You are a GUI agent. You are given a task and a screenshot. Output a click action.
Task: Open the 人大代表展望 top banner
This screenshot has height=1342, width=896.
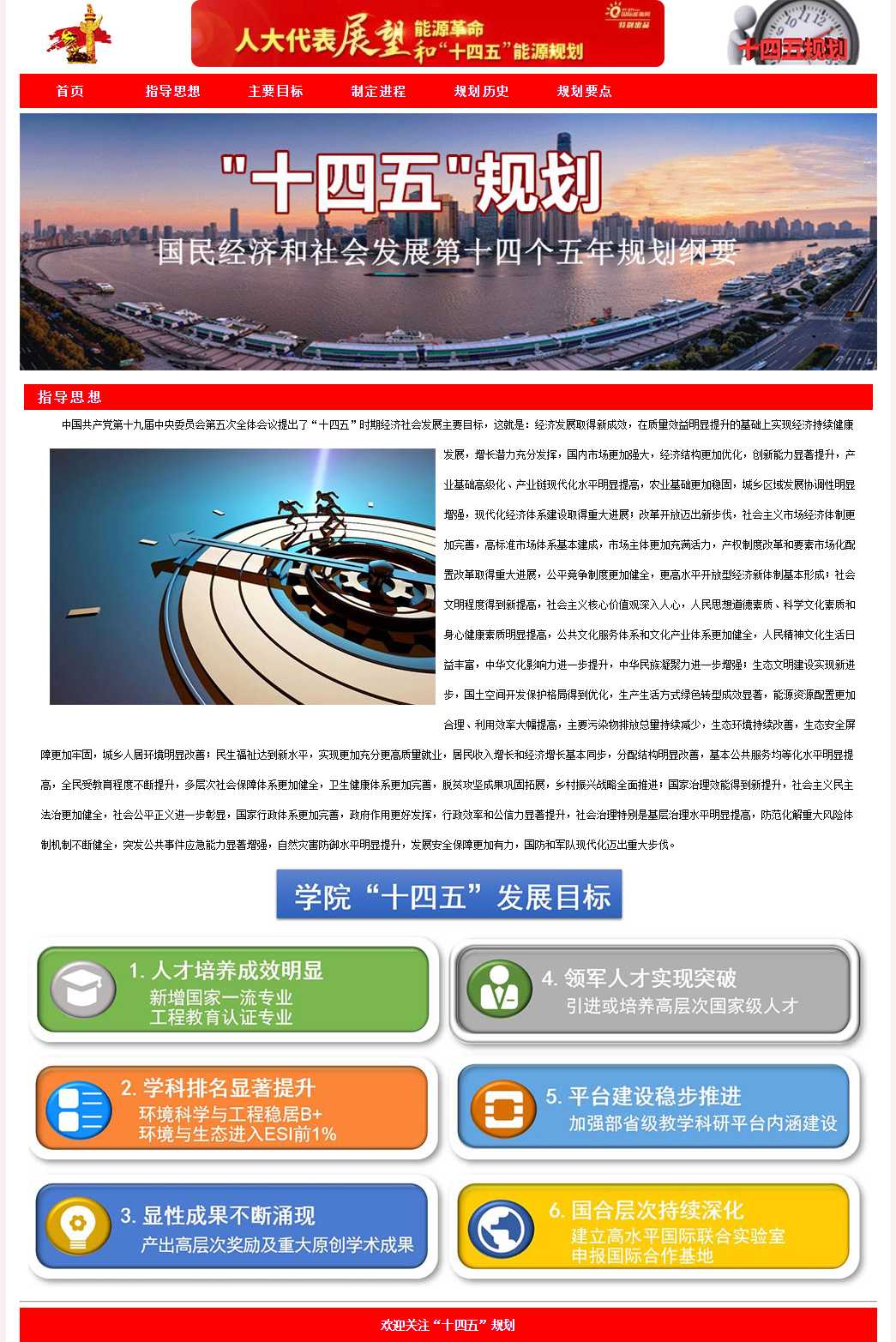[427, 34]
